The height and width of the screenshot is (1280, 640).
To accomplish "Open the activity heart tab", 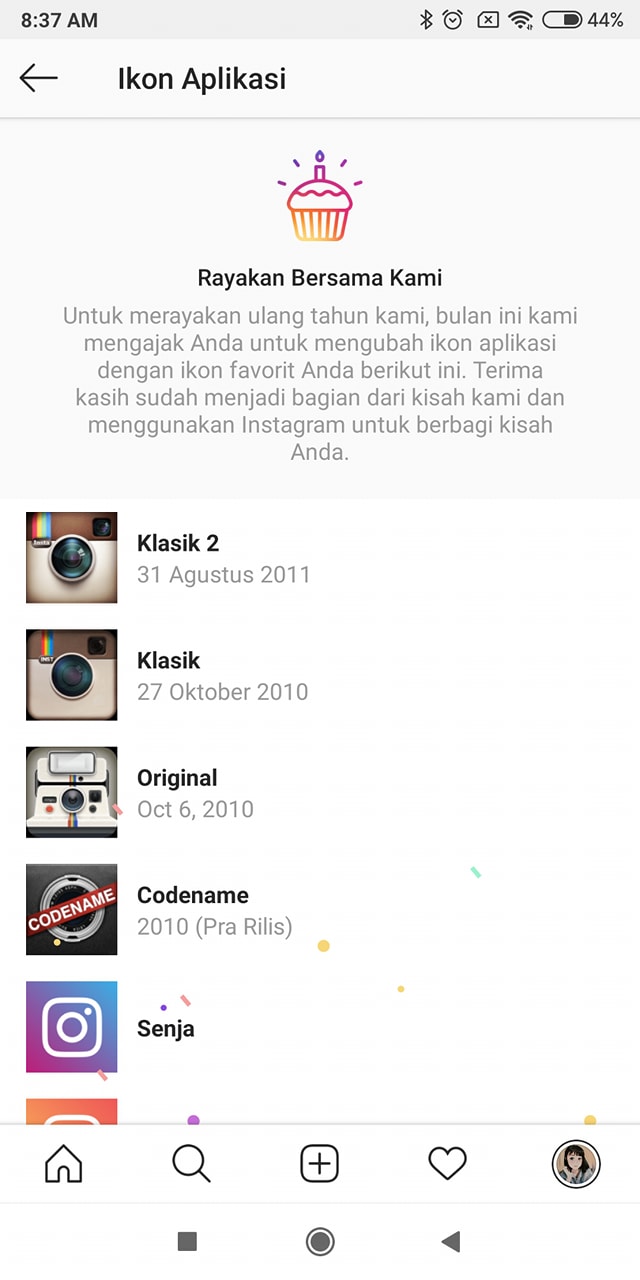I will click(447, 1164).
